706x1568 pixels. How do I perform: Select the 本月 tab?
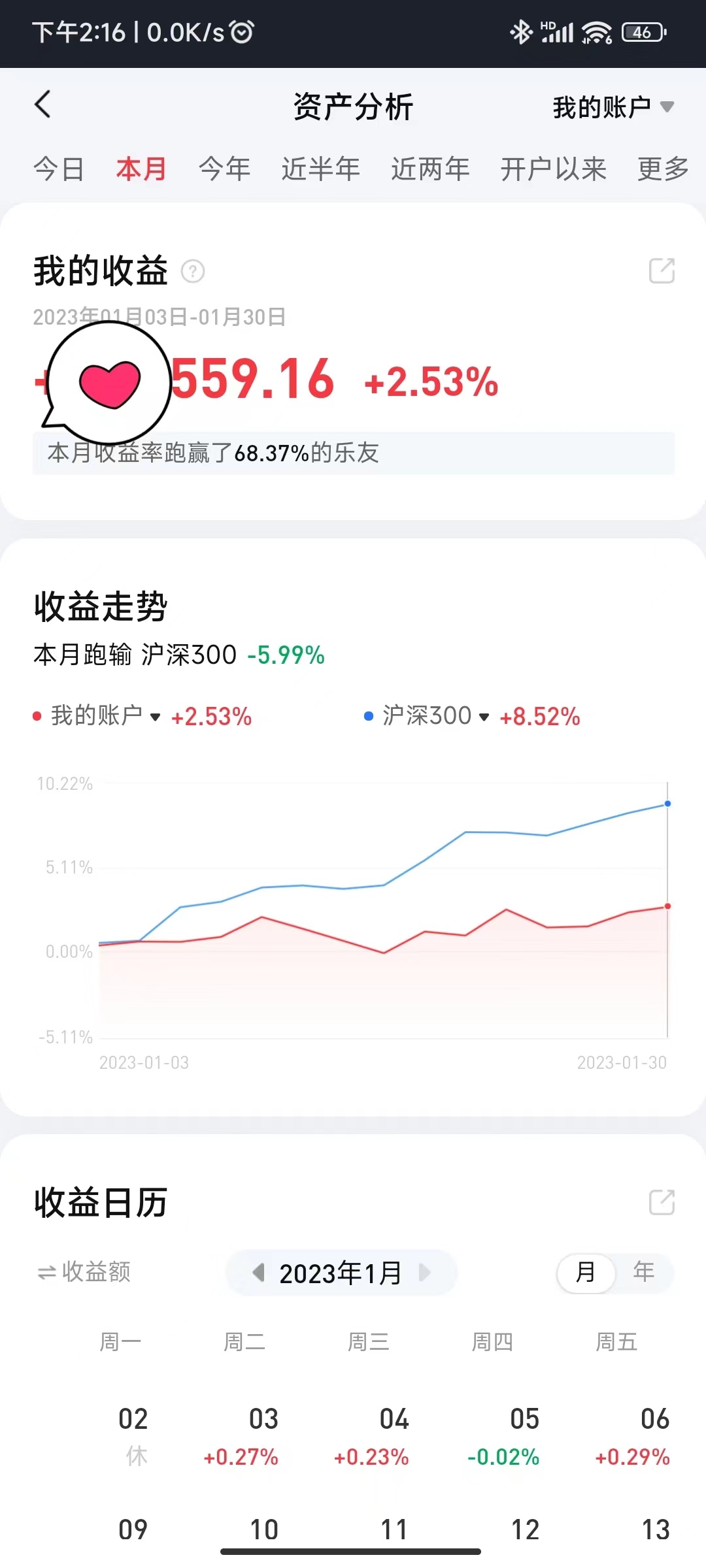point(141,169)
